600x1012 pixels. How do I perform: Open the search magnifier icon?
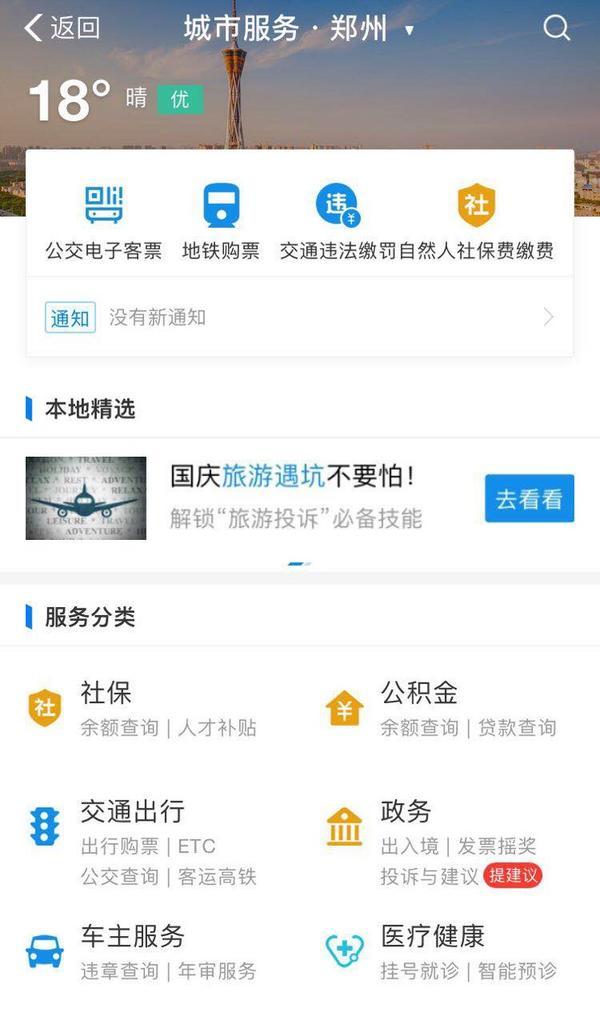coord(556,28)
